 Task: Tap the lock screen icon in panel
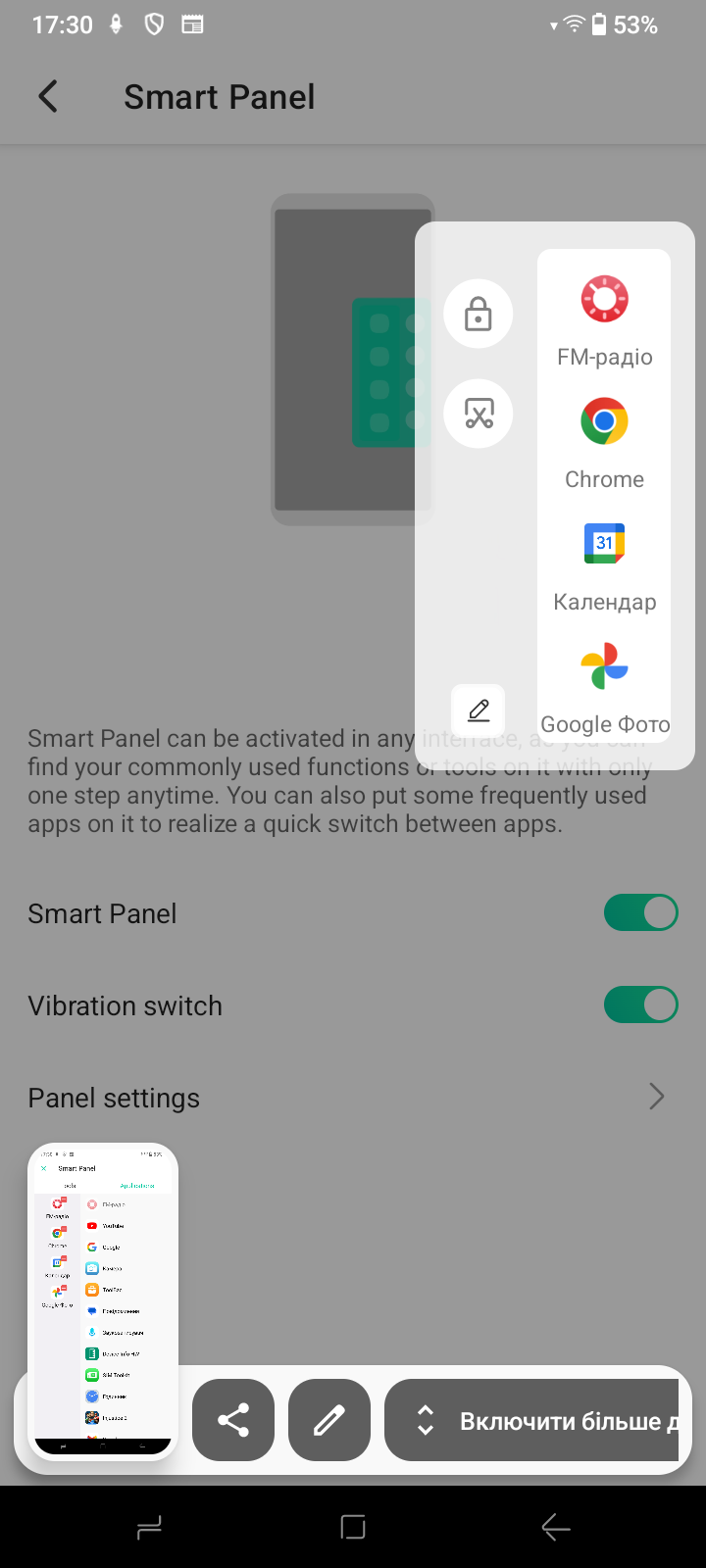click(479, 315)
